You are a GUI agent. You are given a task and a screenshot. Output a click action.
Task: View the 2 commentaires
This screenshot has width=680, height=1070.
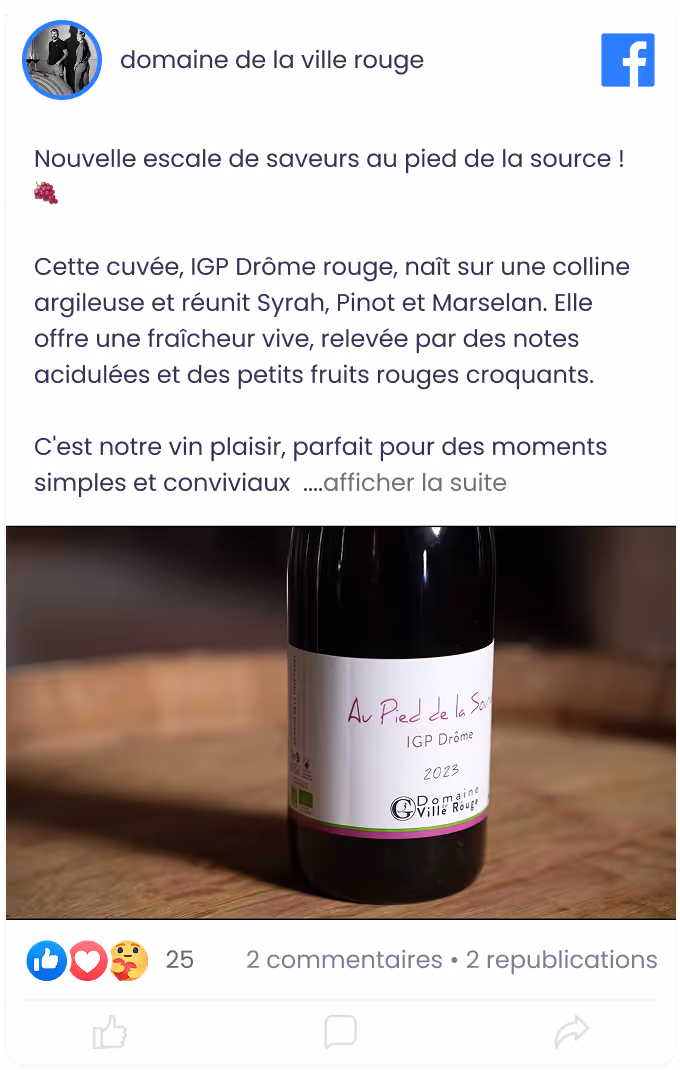pyautogui.click(x=344, y=960)
